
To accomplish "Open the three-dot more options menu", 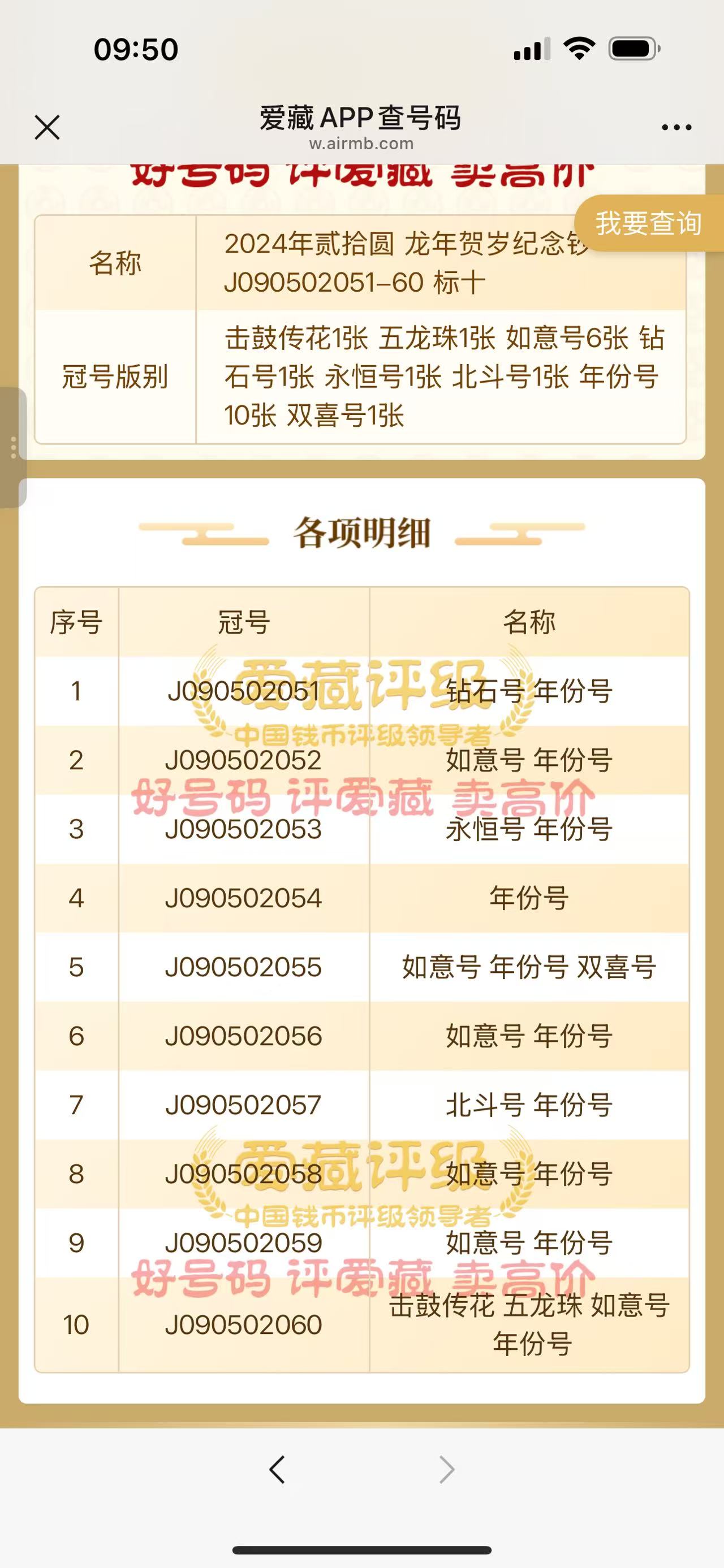I will click(x=676, y=127).
